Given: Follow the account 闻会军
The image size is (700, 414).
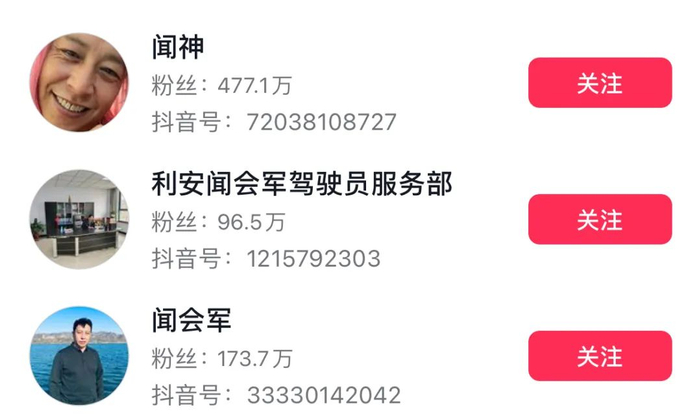Looking at the screenshot, I should pyautogui.click(x=600, y=356).
